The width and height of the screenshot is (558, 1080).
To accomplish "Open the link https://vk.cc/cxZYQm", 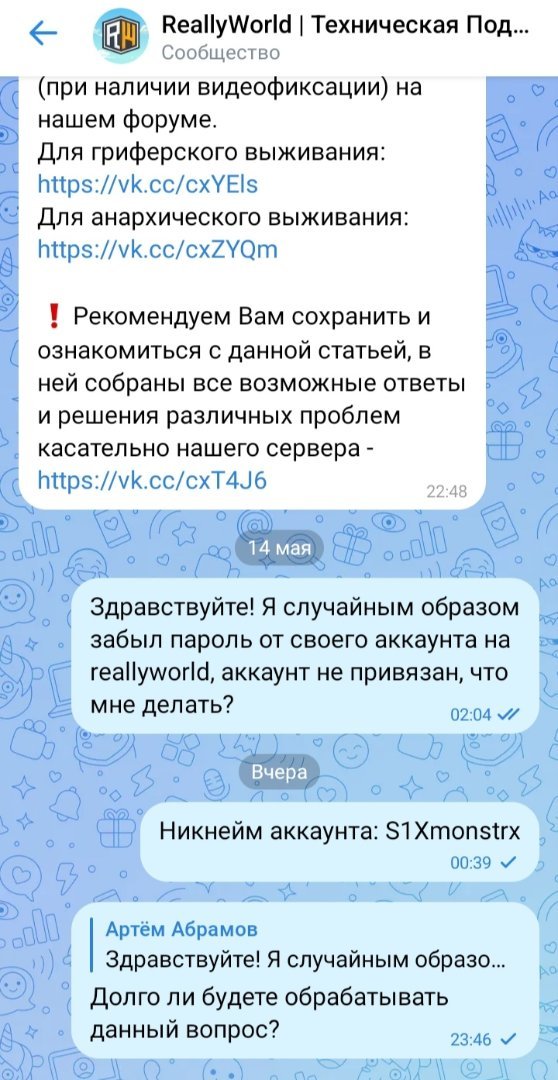I will (157, 249).
